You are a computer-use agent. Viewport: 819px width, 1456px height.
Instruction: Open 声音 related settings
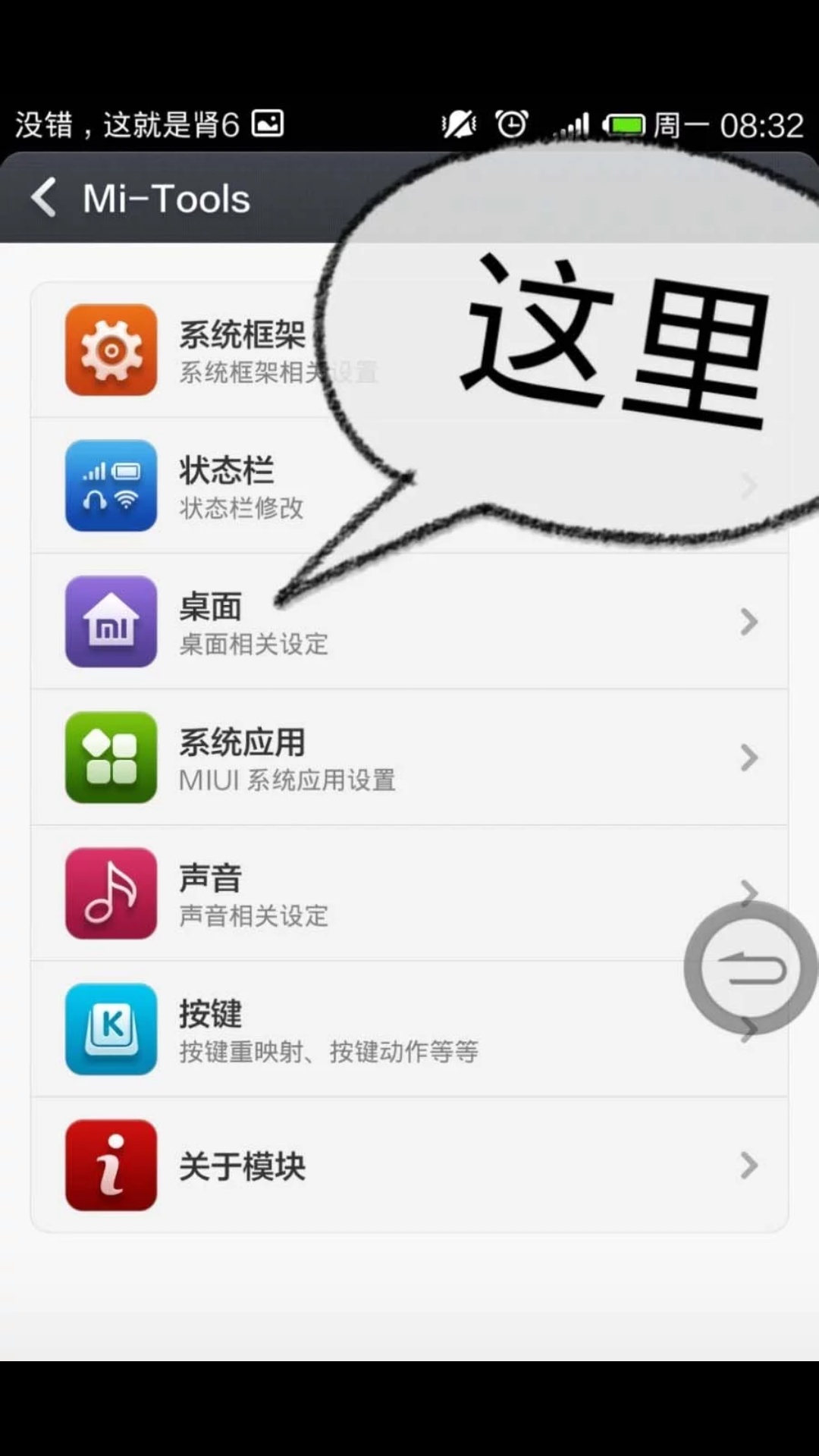[379, 893]
